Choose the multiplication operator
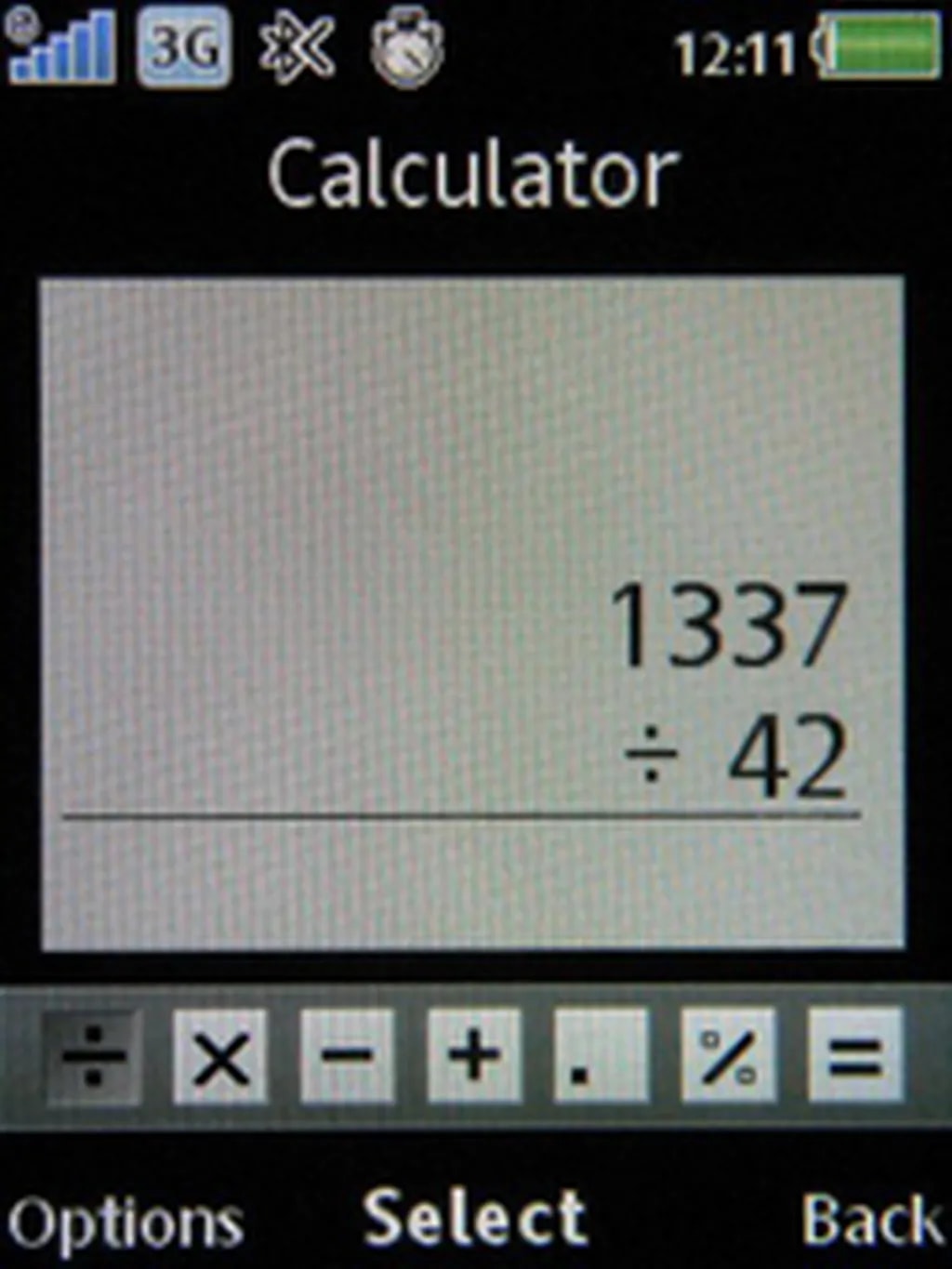The height and width of the screenshot is (1269, 952). [x=220, y=1056]
